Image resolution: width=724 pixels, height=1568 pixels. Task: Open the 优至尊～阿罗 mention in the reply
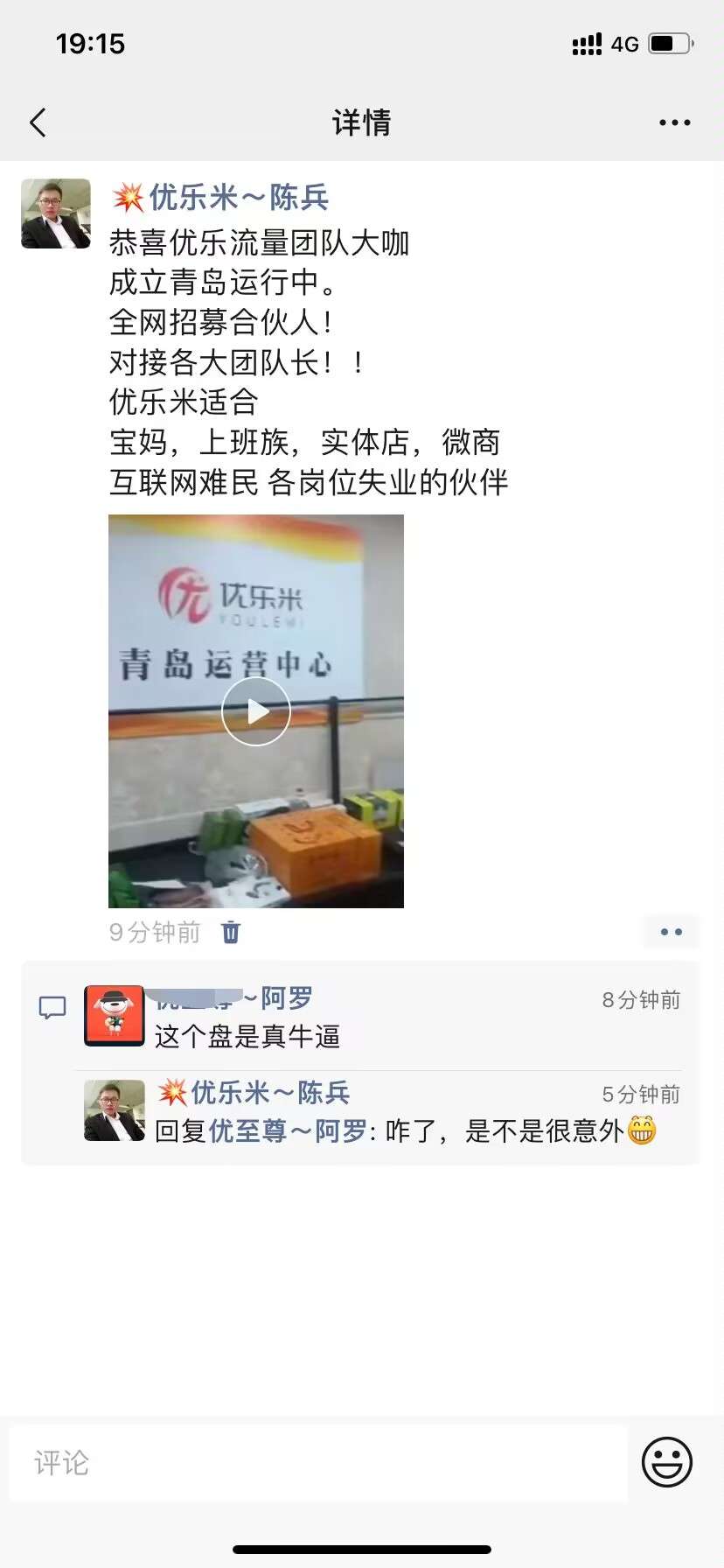(288, 1131)
